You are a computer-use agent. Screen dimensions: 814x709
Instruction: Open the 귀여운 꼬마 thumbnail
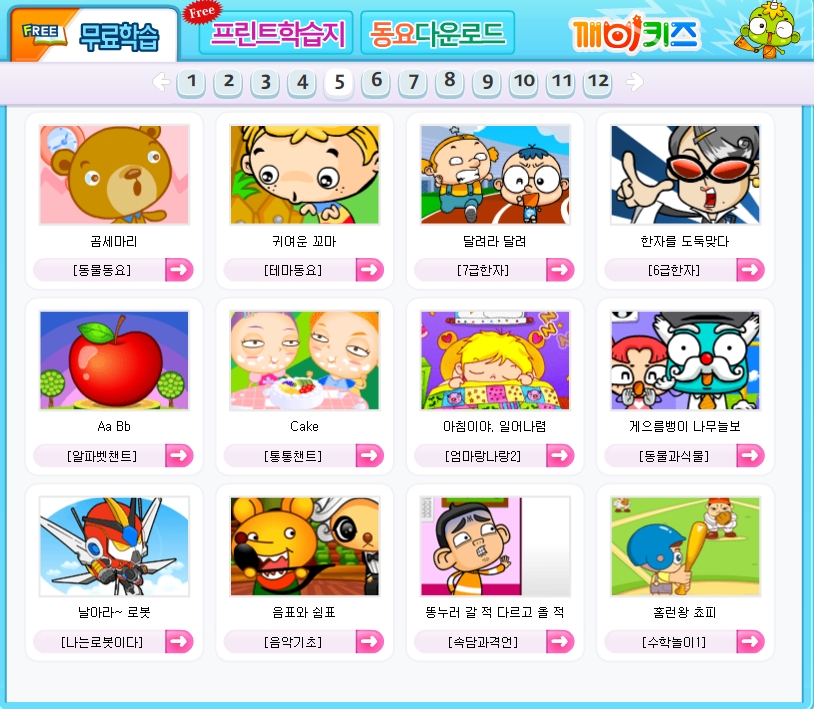point(304,175)
